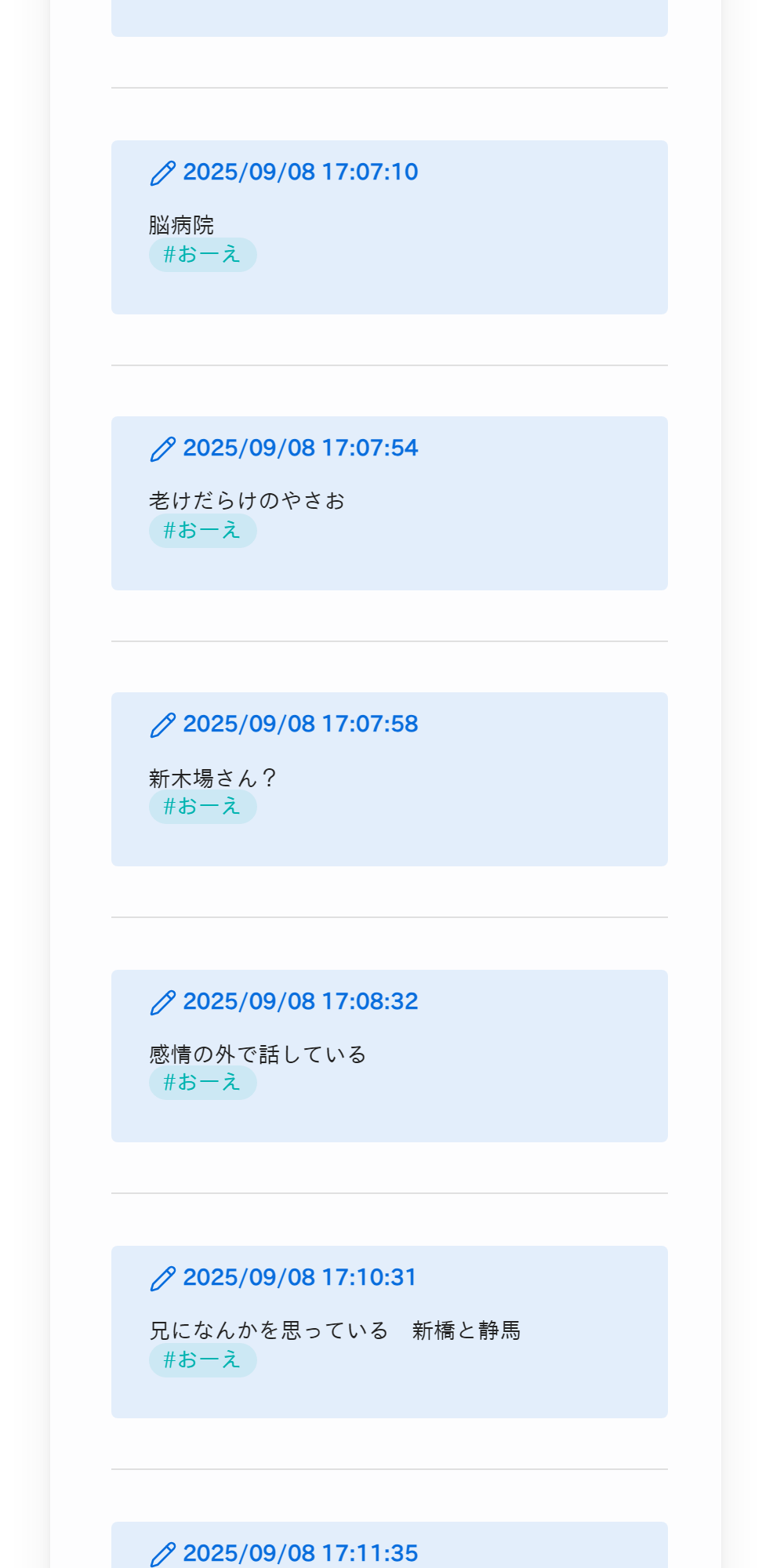Select the #おーえ tag under 老けだらけのやさお
Screen dimensions: 784x1568
pos(203,531)
